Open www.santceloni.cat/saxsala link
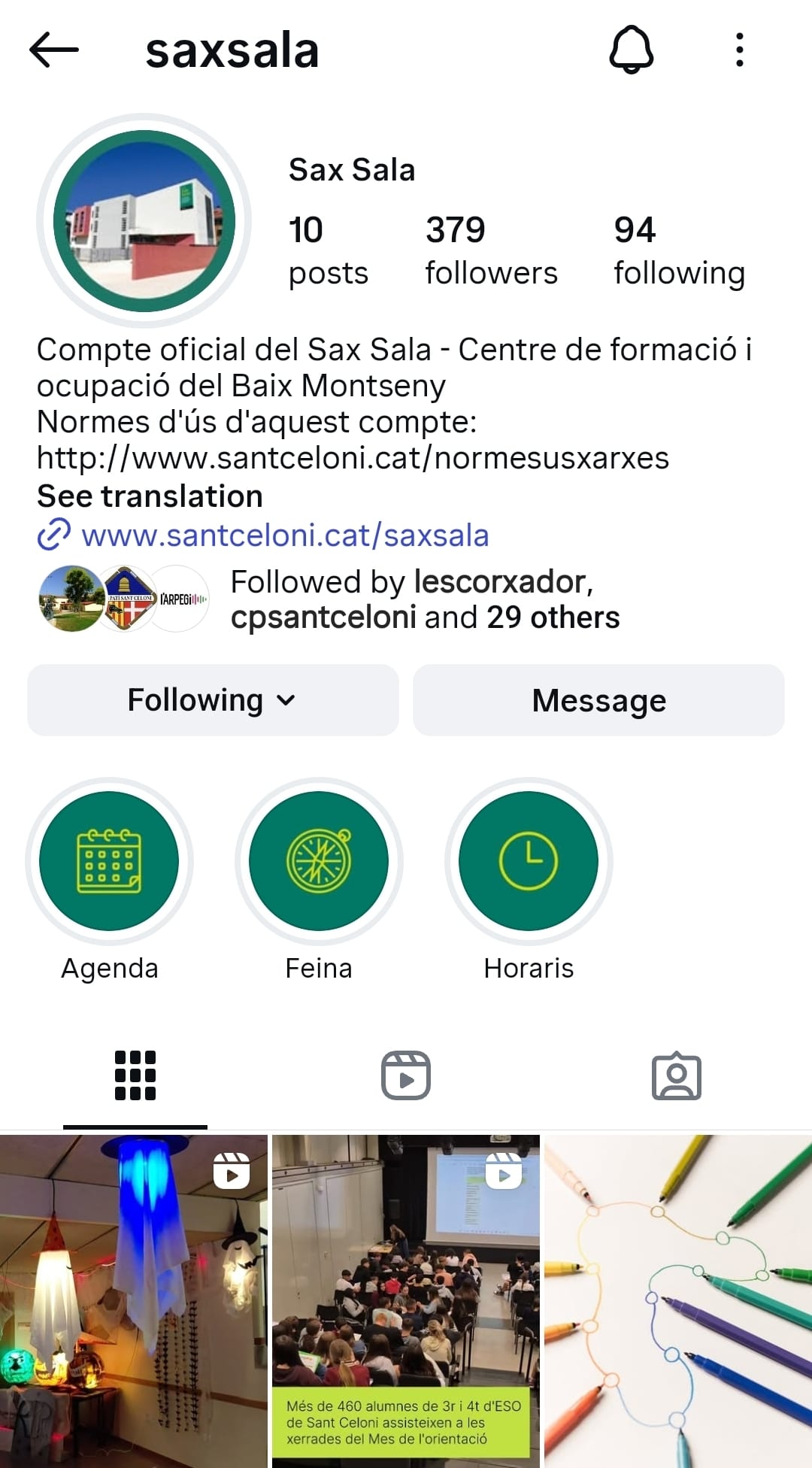This screenshot has width=812, height=1468. (x=285, y=535)
